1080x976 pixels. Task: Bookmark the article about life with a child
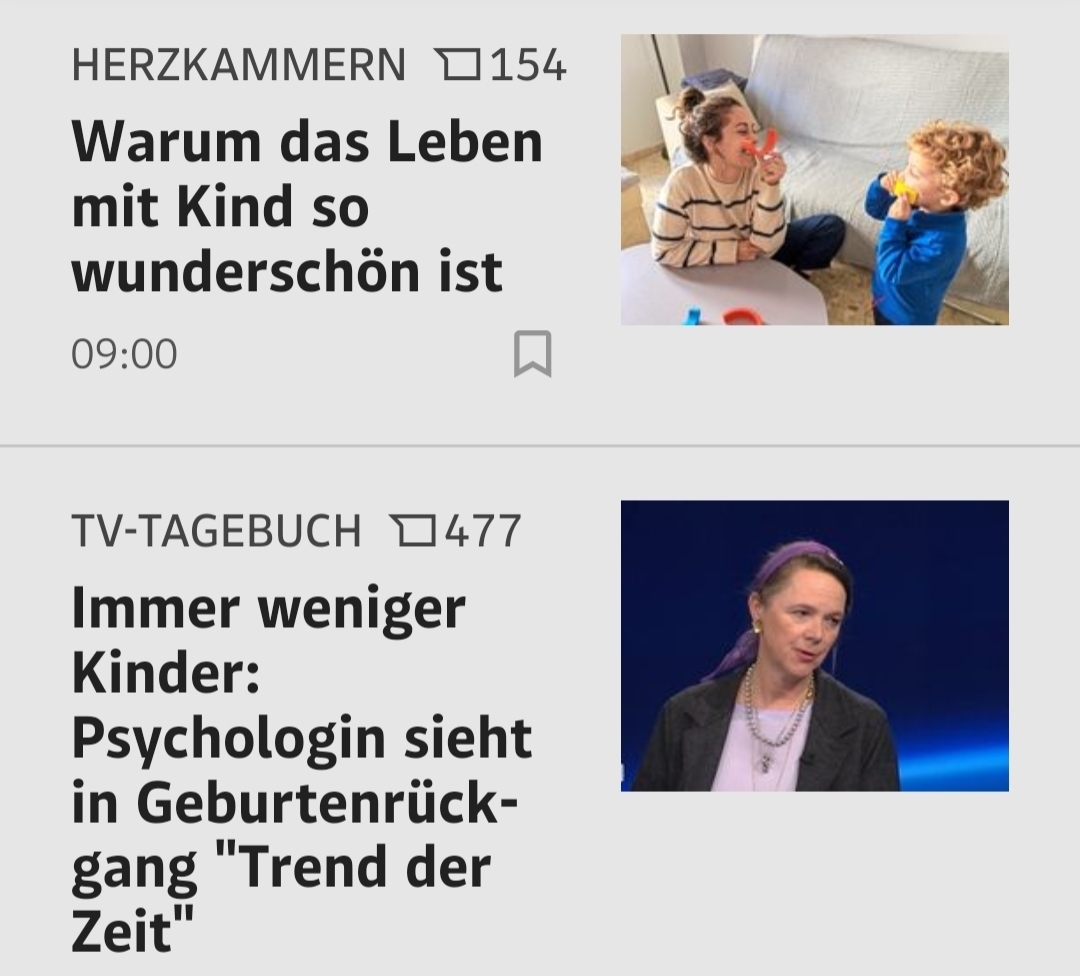coord(532,354)
